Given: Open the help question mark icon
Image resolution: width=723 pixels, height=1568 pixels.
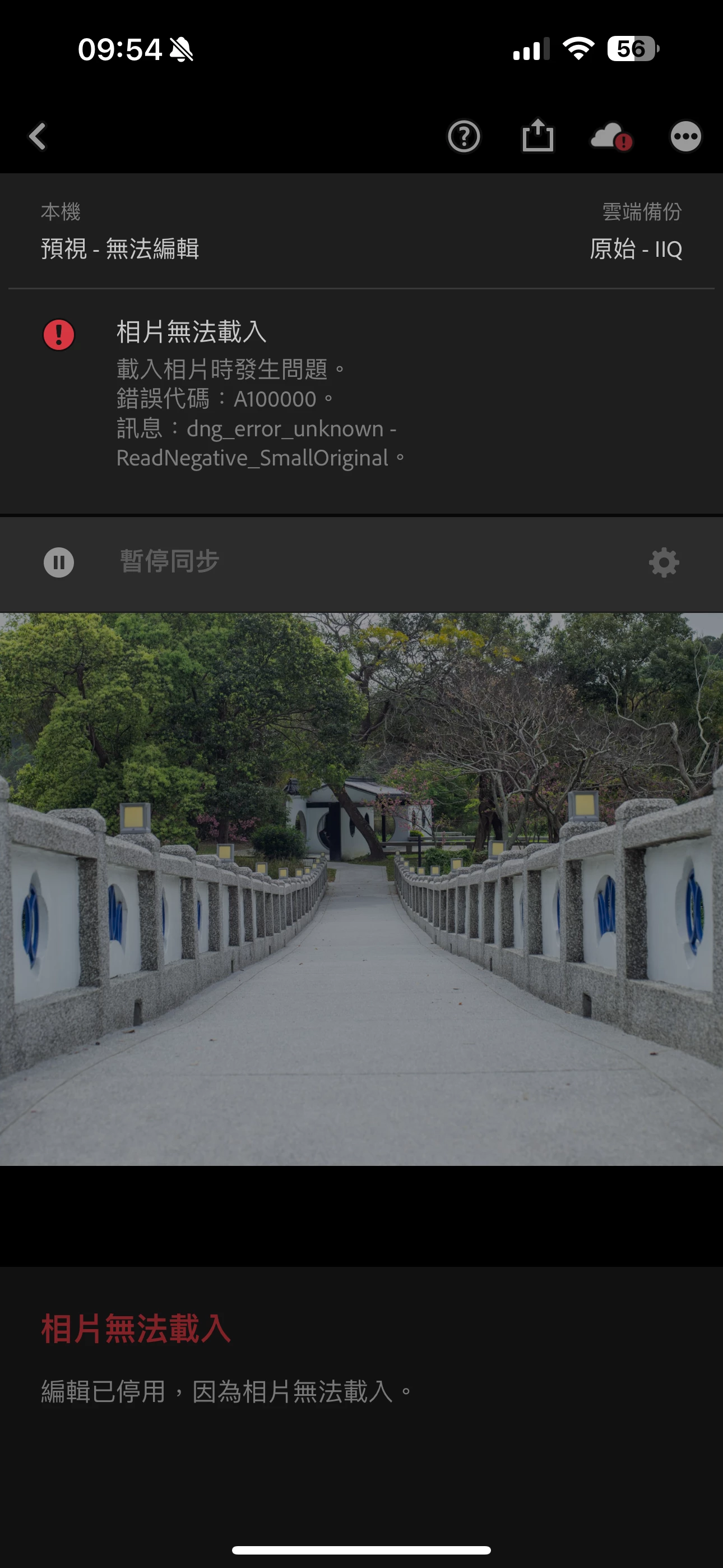Looking at the screenshot, I should (x=464, y=136).
